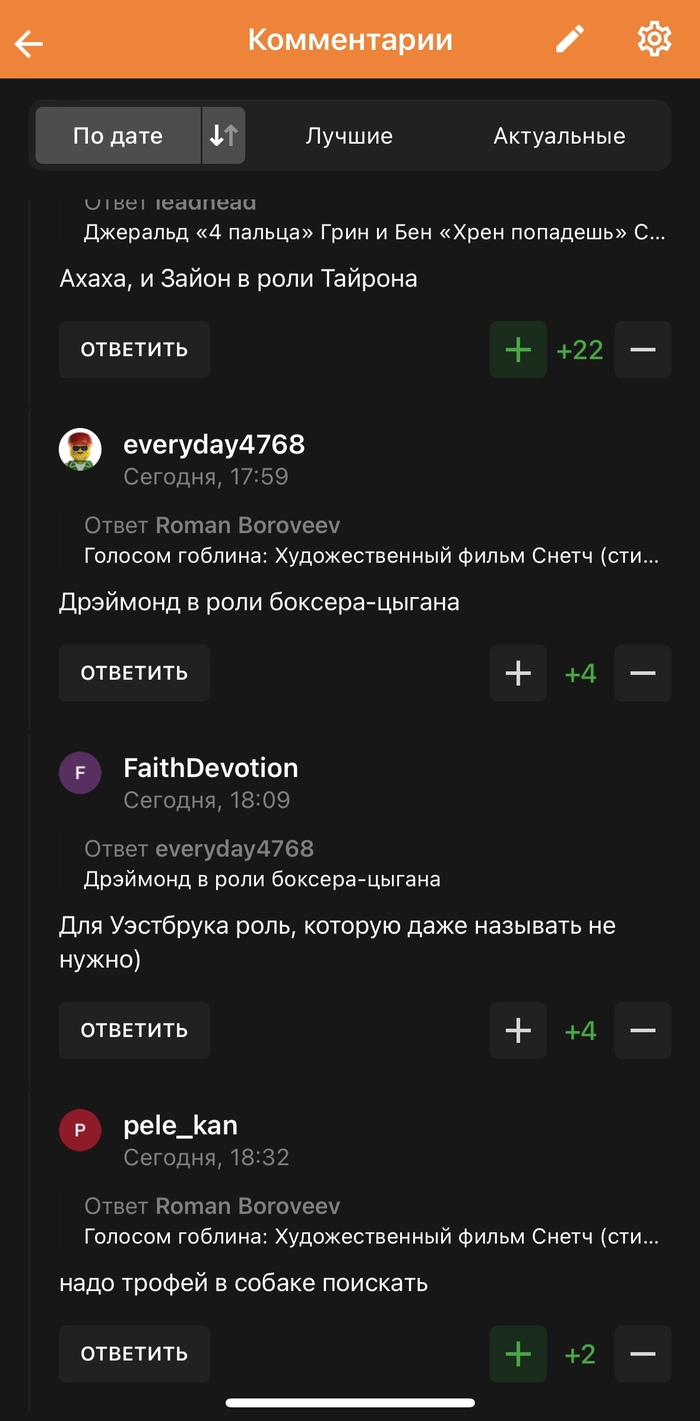The image size is (700, 1421).
Task: Tap the pencil icon to write a comment
Action: click(x=569, y=40)
